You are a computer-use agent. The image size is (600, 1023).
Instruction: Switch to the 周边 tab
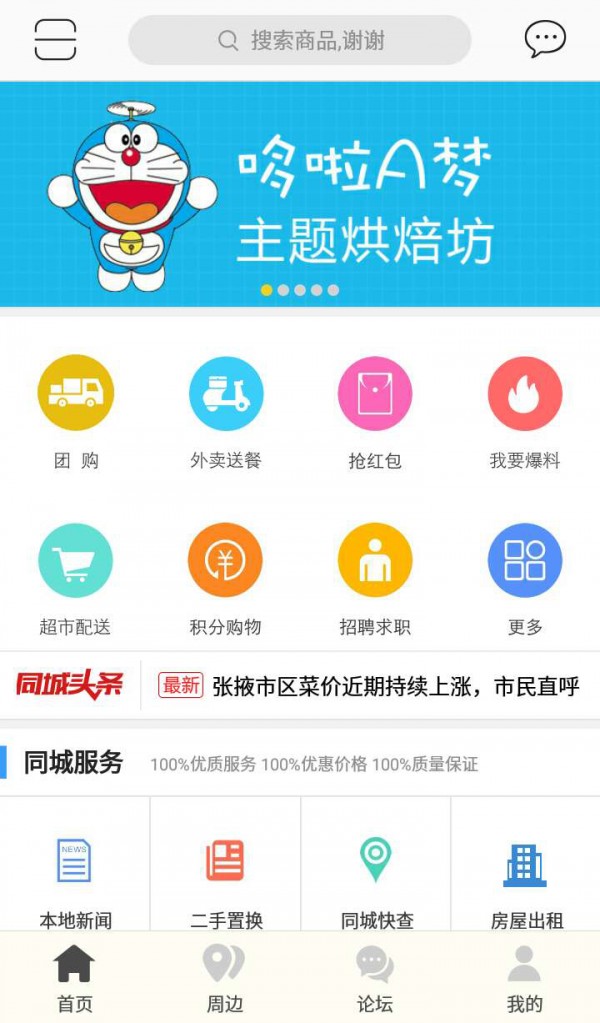(224, 979)
